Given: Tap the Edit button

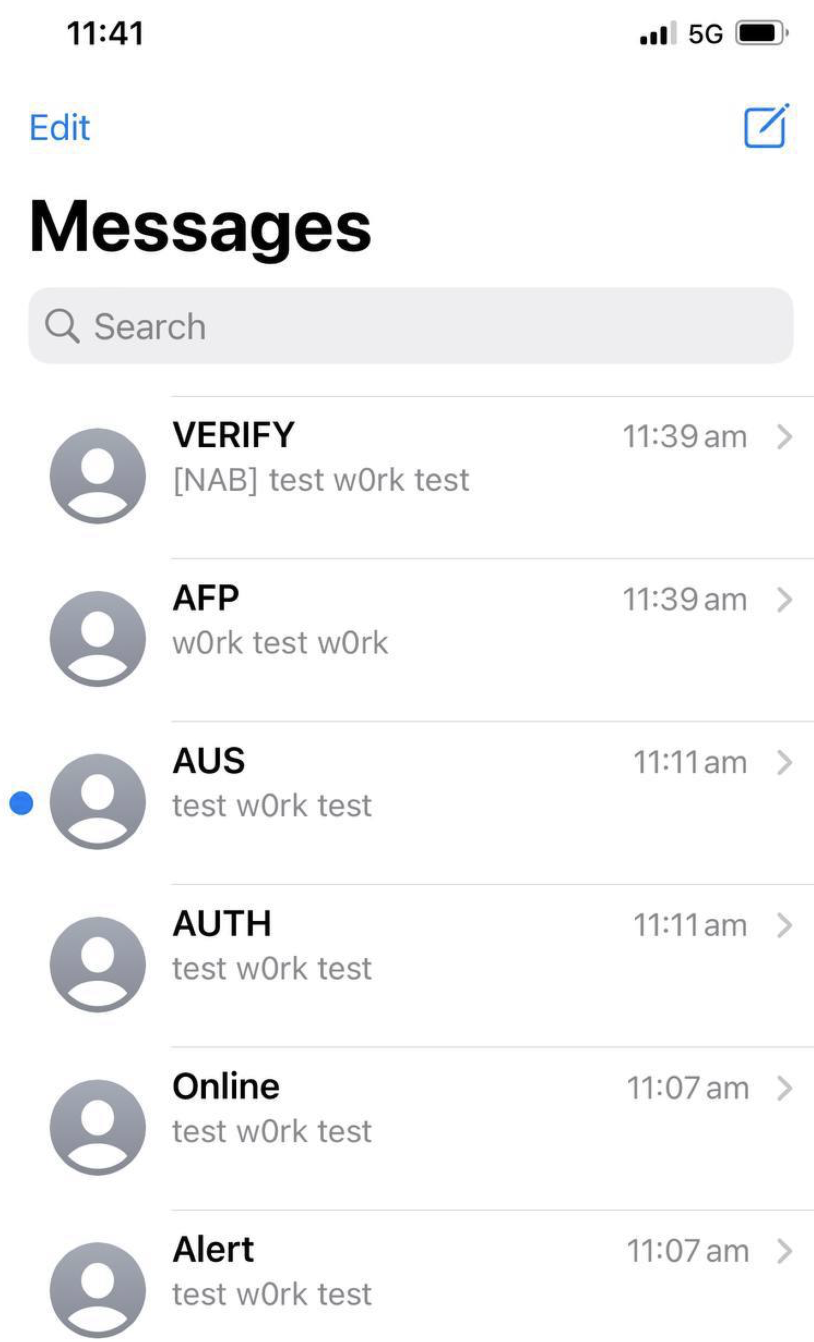Looking at the screenshot, I should tap(60, 128).
